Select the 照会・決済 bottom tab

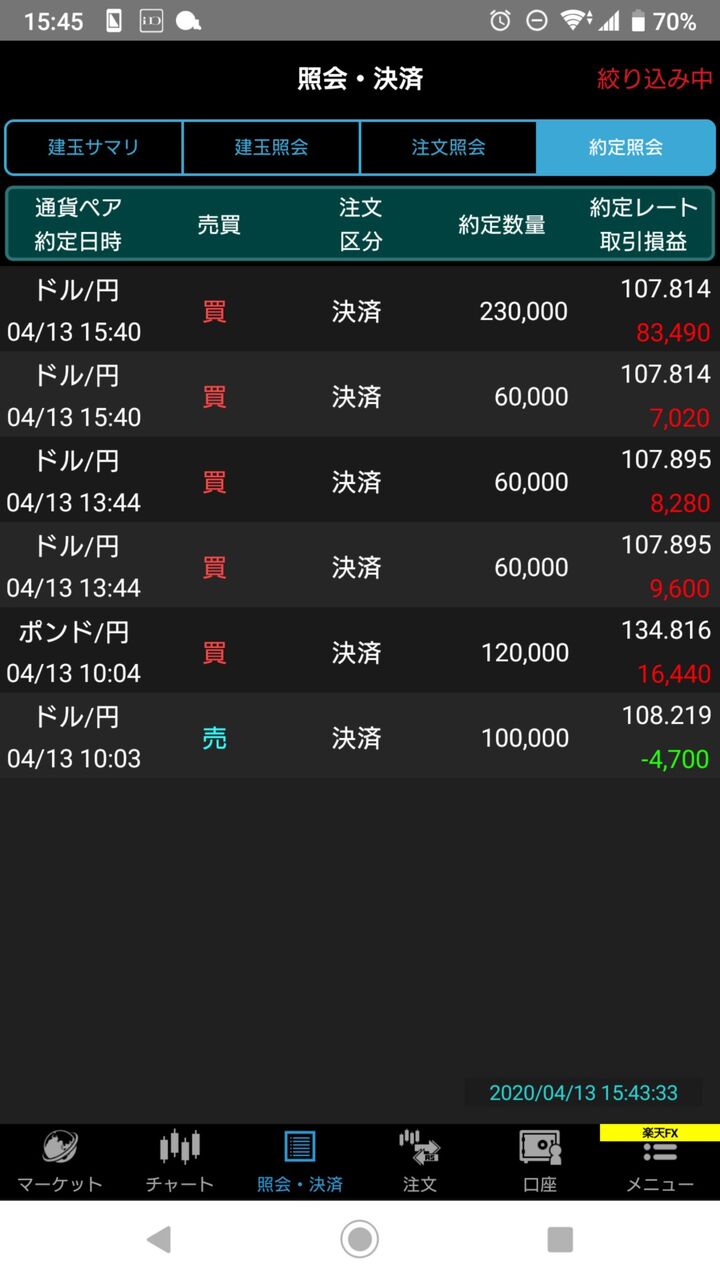(x=300, y=1162)
